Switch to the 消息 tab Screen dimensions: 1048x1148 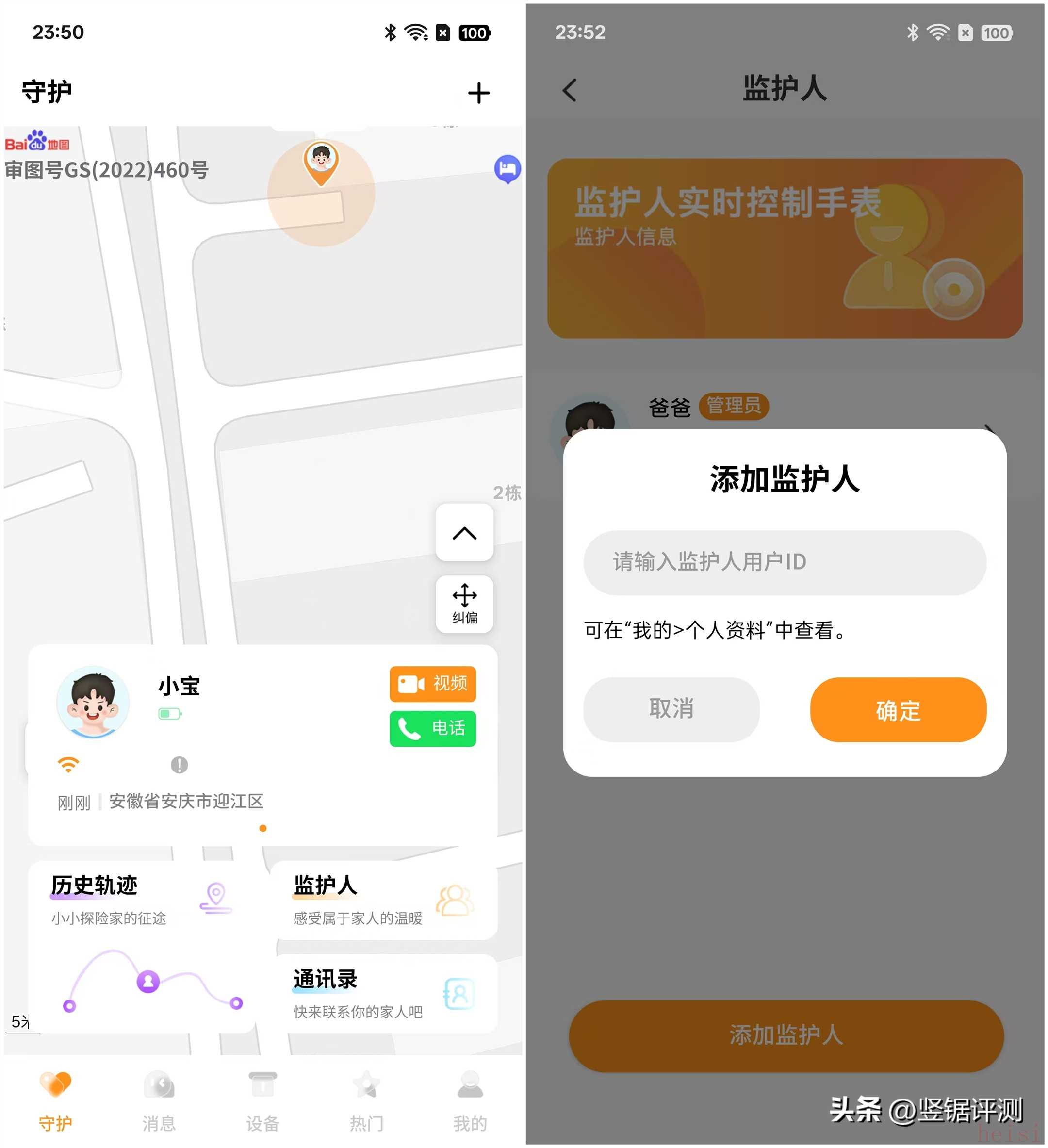(159, 1100)
